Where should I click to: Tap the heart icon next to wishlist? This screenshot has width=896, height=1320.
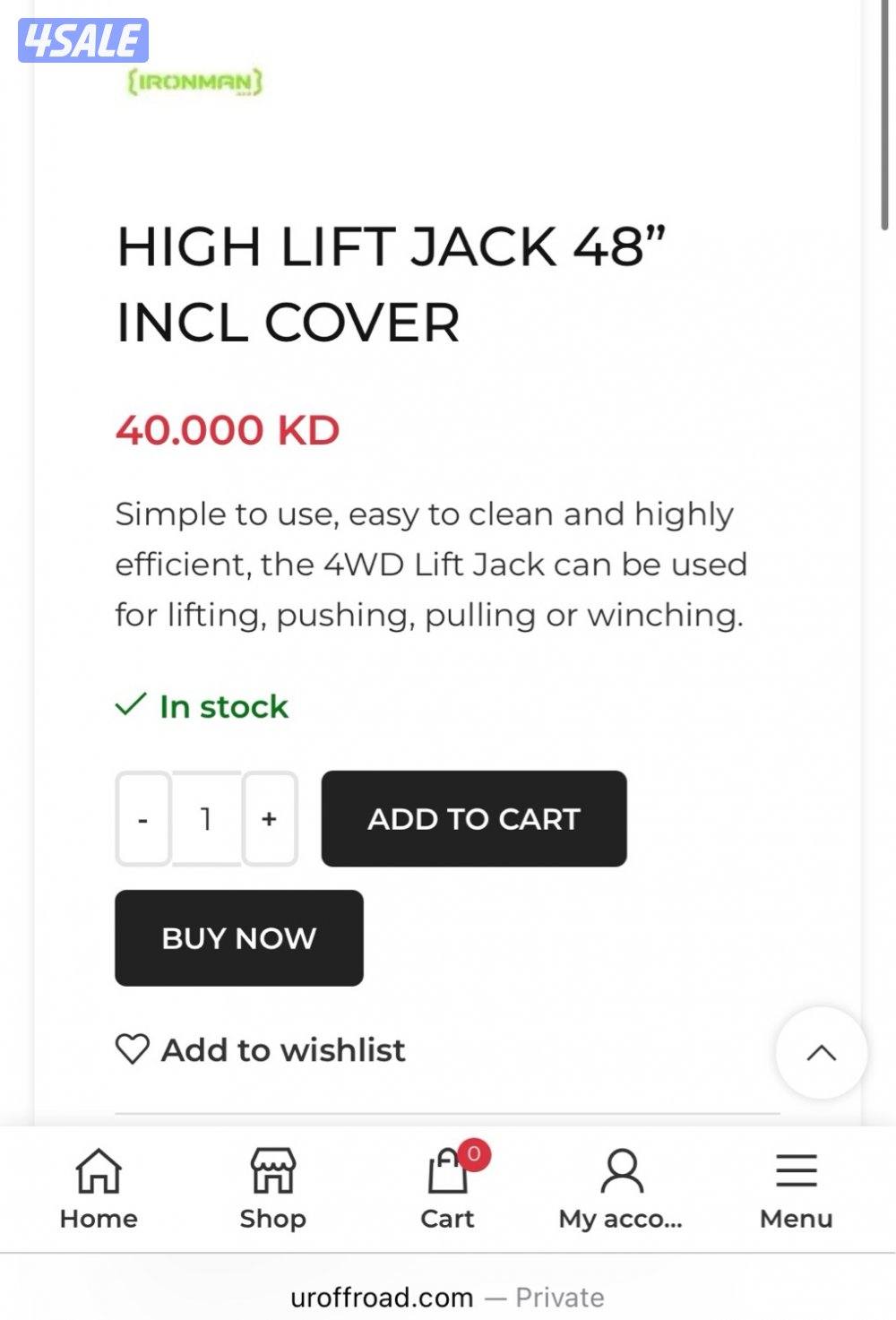[x=133, y=1048]
